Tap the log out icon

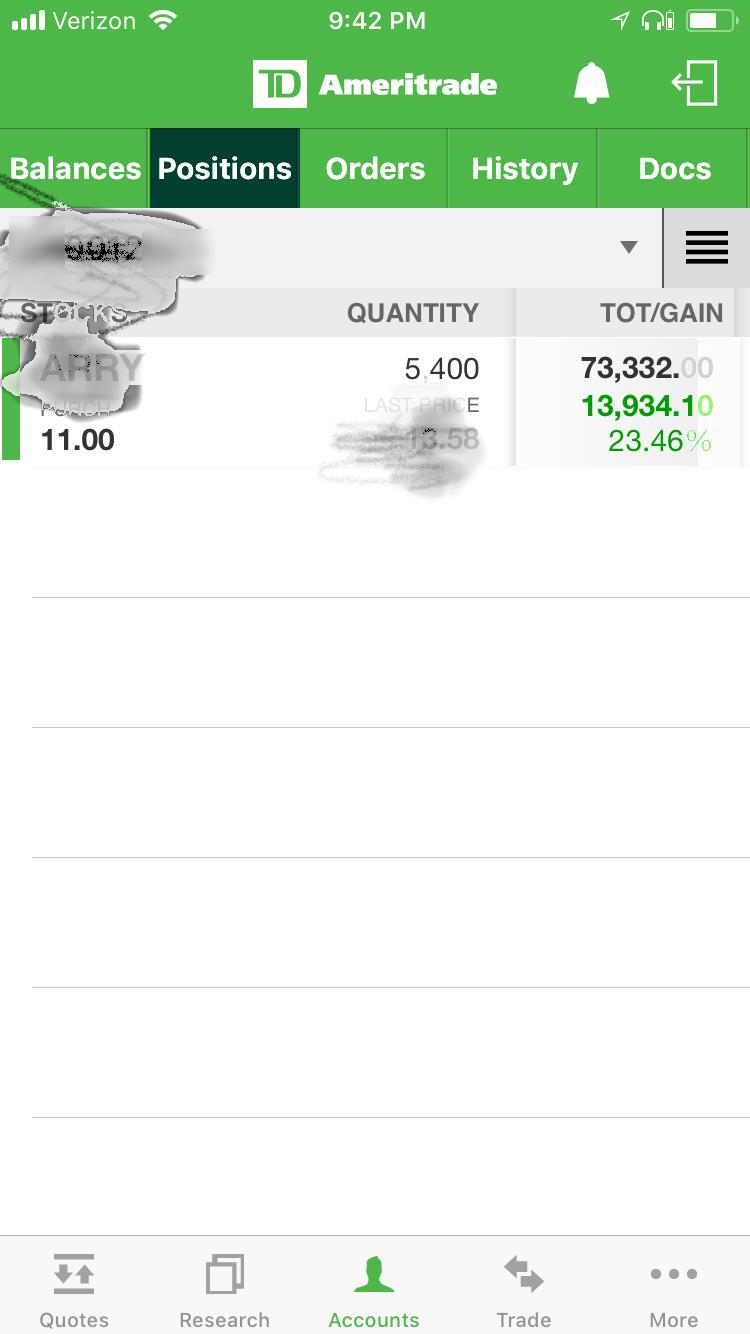695,84
